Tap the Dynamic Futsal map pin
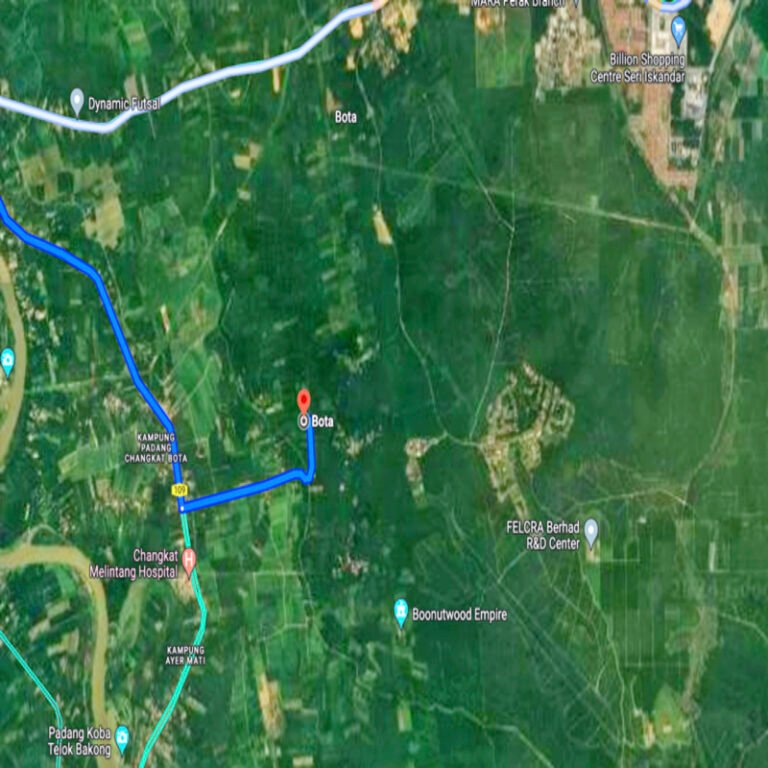768x768 pixels. coord(77,101)
